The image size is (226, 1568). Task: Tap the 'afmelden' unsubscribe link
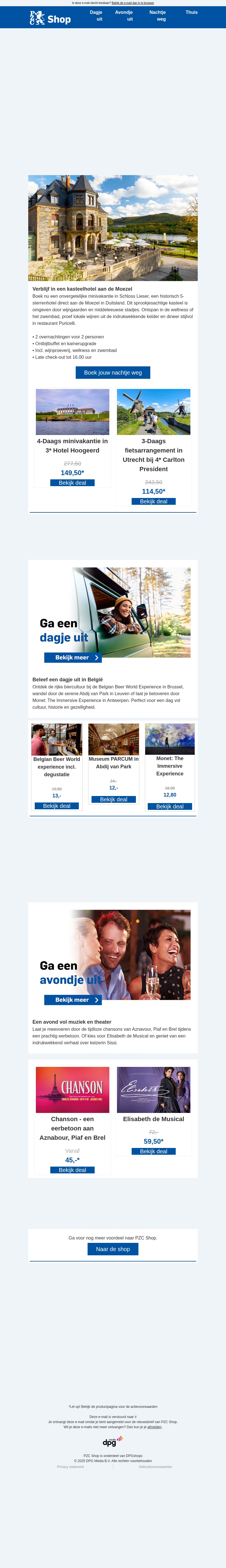point(154,1427)
